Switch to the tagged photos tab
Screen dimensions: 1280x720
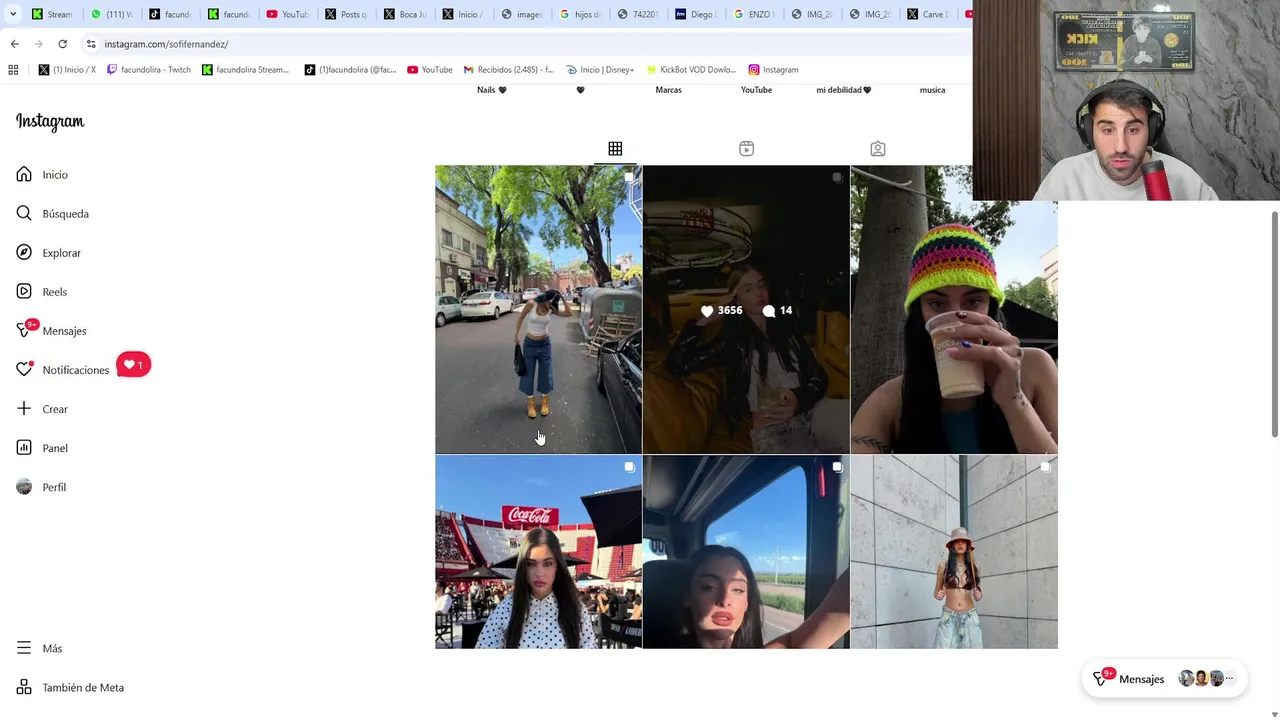(877, 149)
